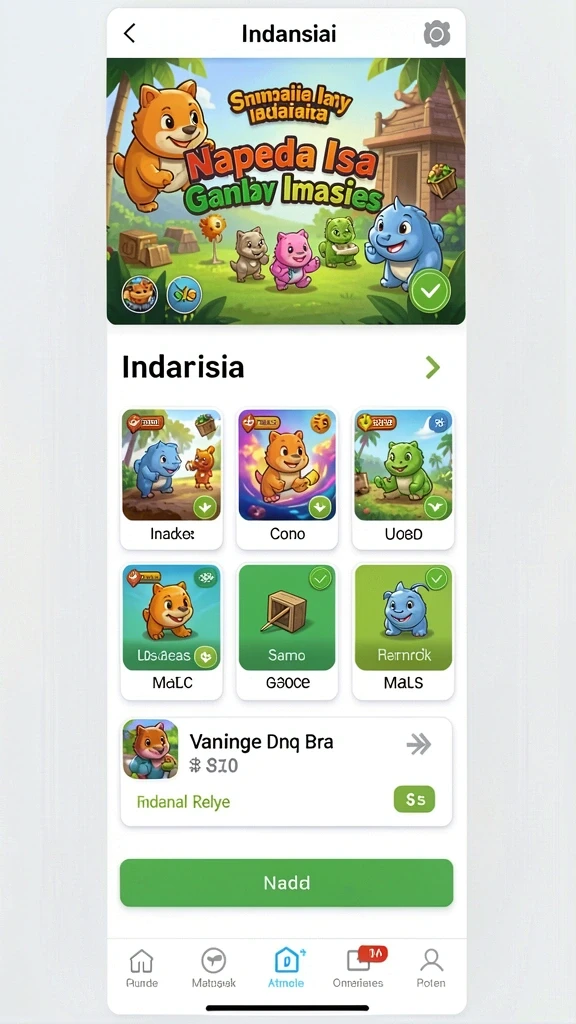Viewport: 576px width, 1024px height.
Task: Switch to the Runde home tab
Action: pos(142,968)
